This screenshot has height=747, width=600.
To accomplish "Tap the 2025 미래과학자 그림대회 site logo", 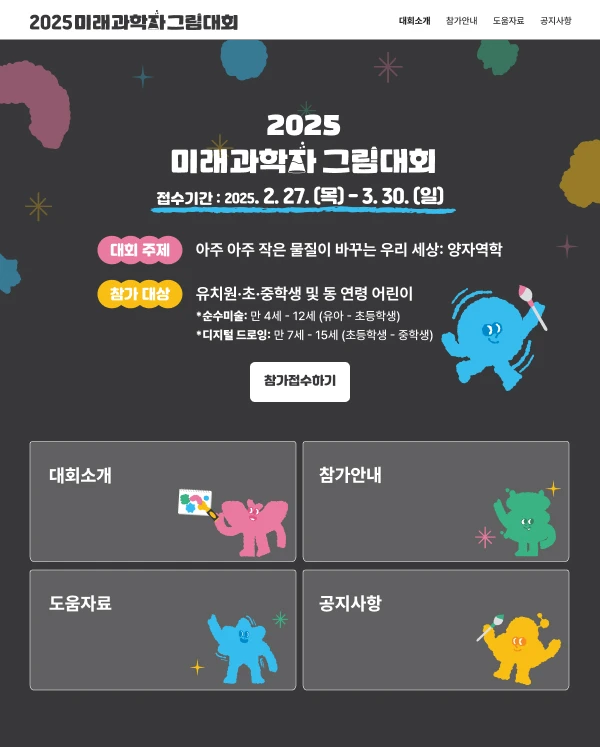I will [x=133, y=21].
